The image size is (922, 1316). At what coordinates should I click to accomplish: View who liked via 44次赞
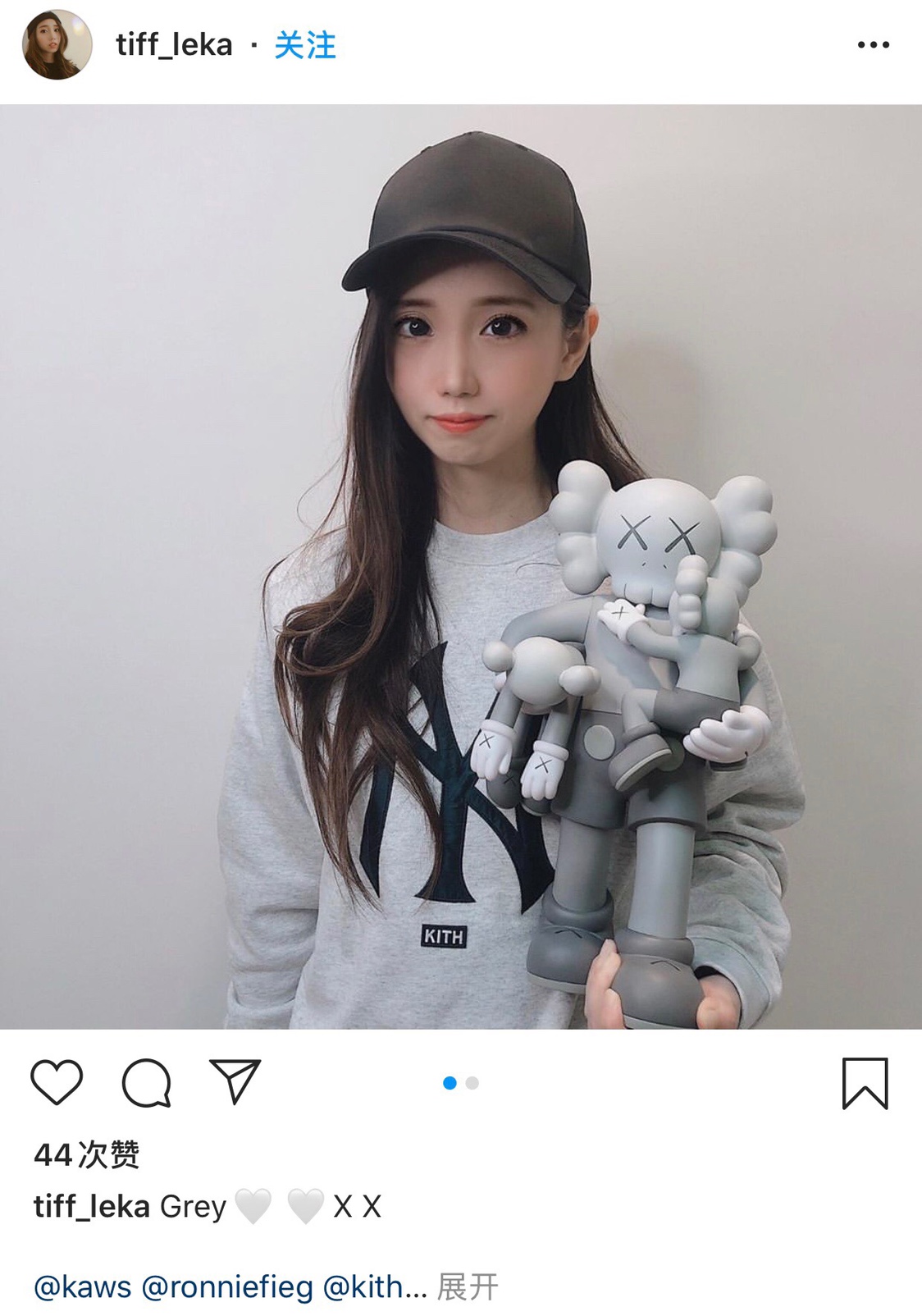pyautogui.click(x=87, y=1154)
